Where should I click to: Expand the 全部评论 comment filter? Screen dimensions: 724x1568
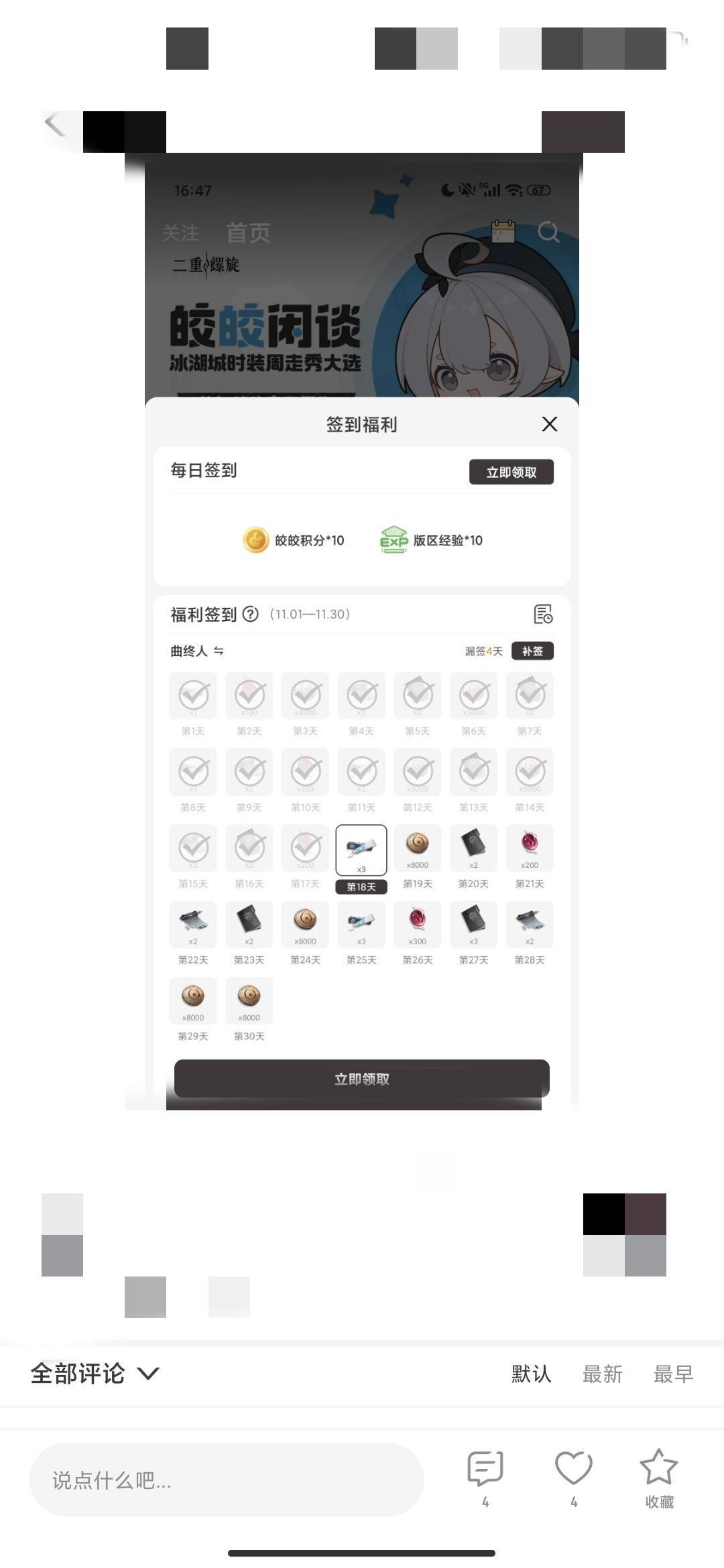click(x=95, y=1374)
